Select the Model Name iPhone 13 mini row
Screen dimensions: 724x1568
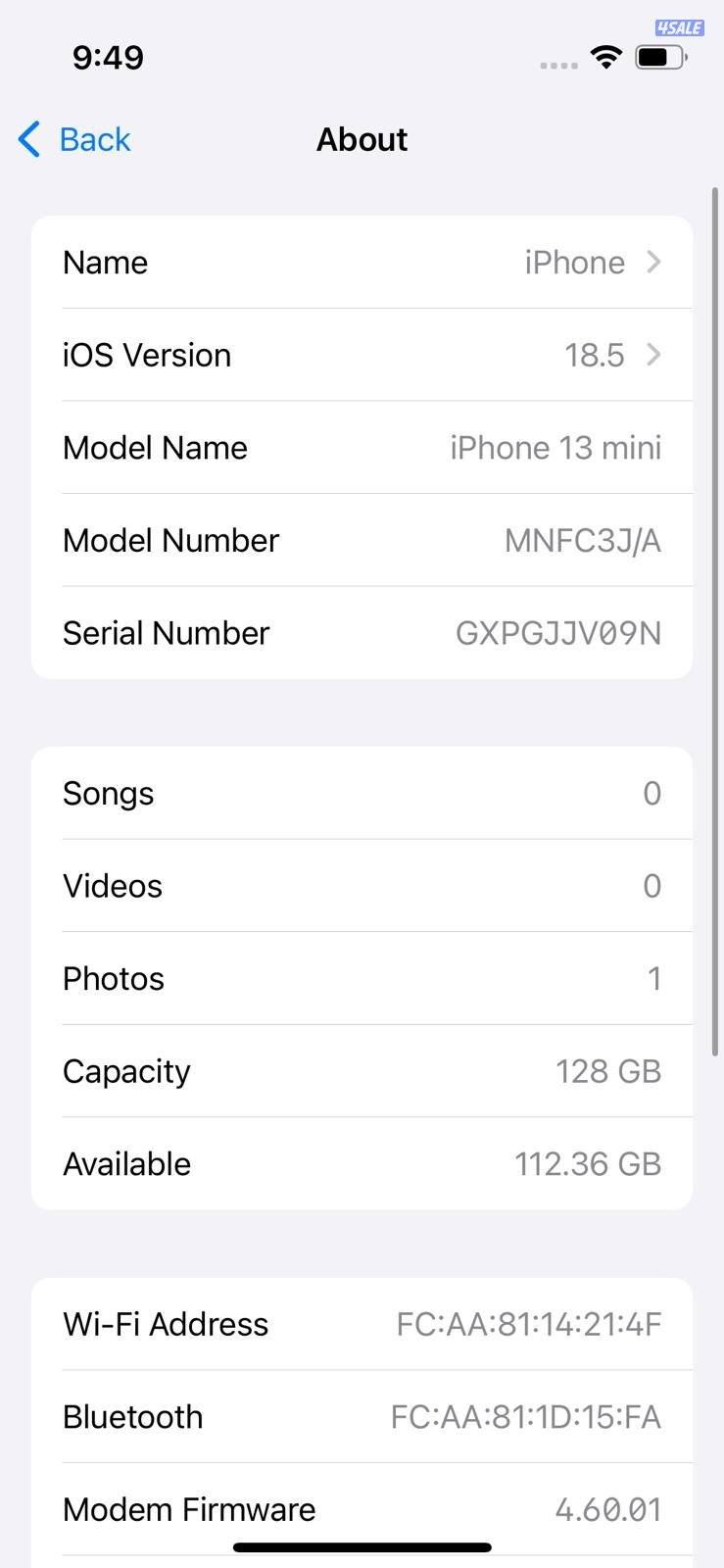[x=362, y=448]
